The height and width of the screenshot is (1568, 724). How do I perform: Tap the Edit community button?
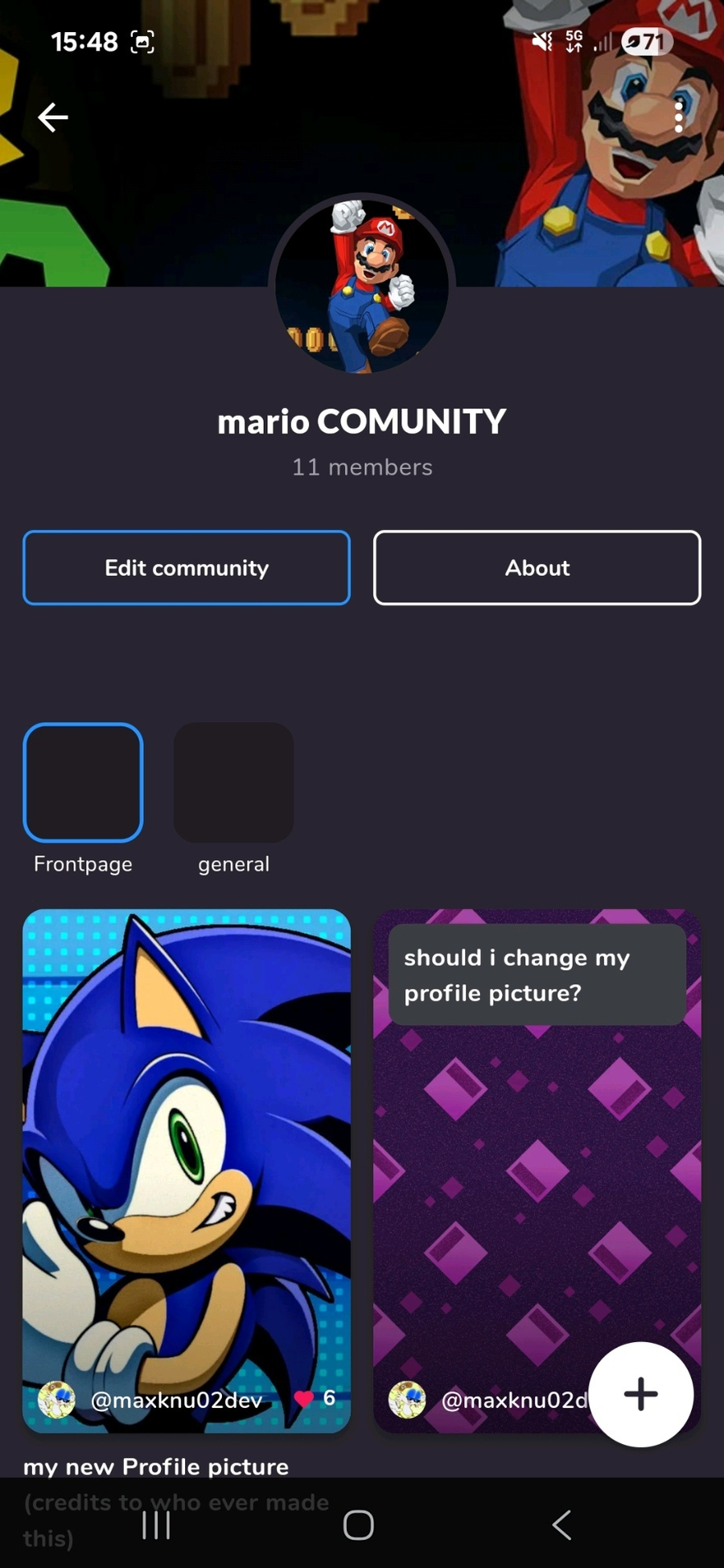click(187, 568)
